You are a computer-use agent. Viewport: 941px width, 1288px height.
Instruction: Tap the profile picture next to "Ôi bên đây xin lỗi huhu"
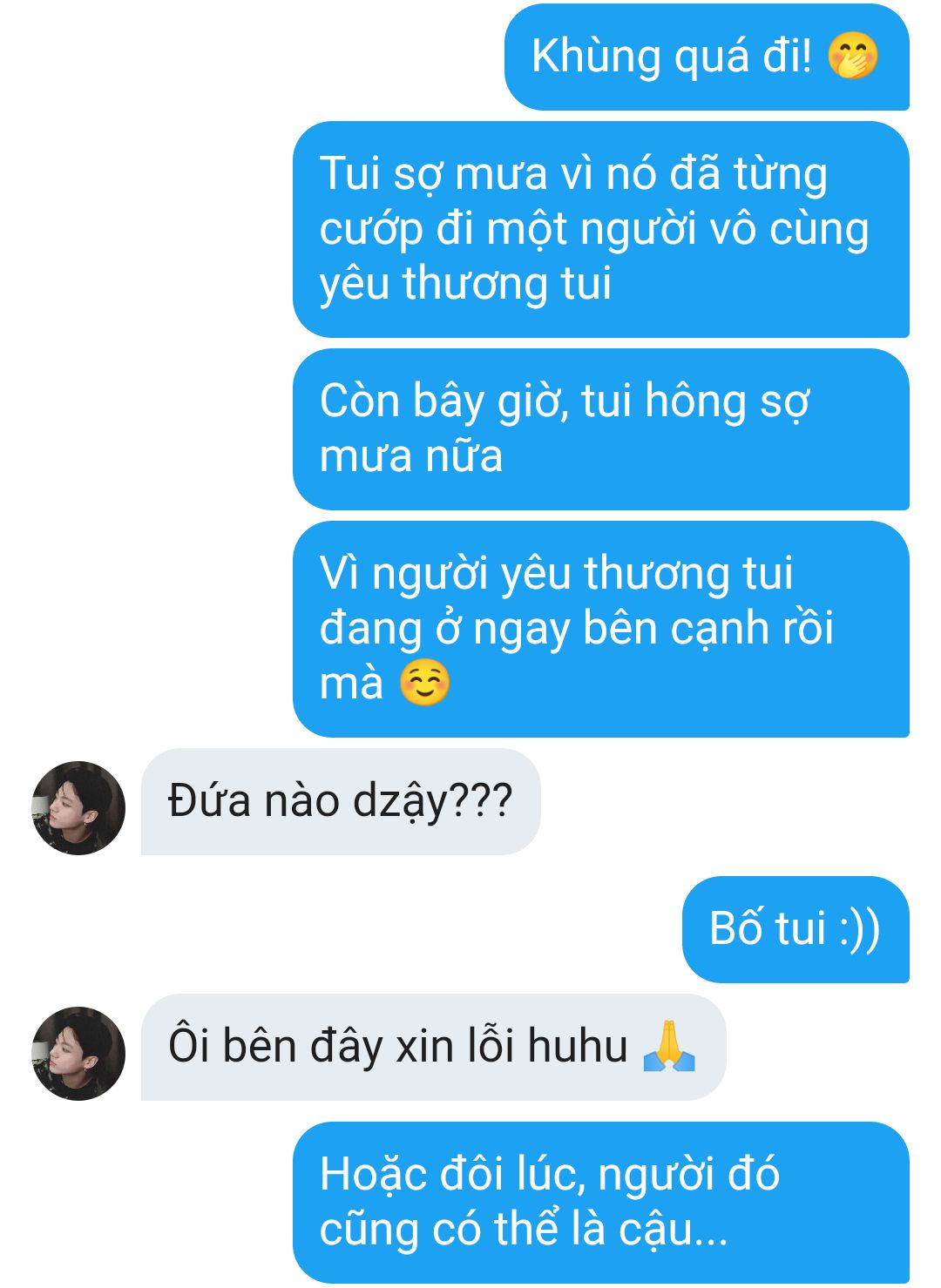click(x=78, y=1053)
